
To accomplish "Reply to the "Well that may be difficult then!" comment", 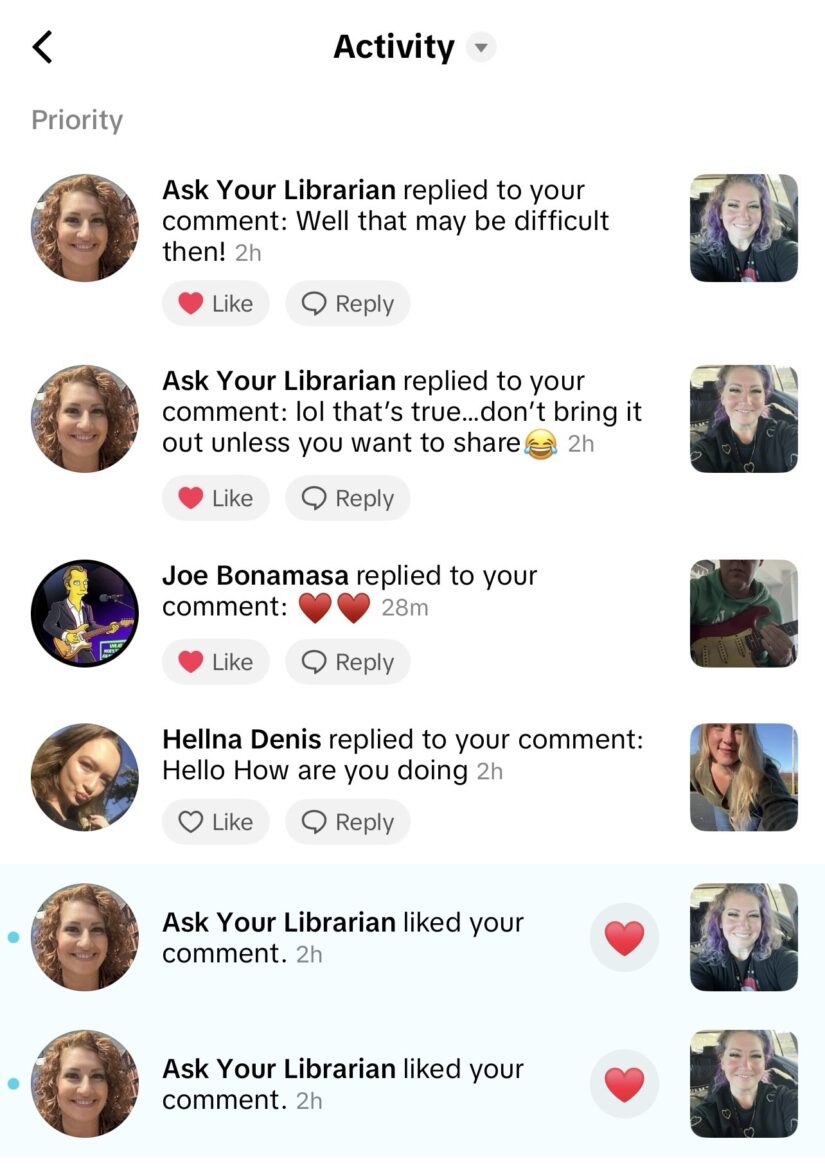I will coord(348,304).
